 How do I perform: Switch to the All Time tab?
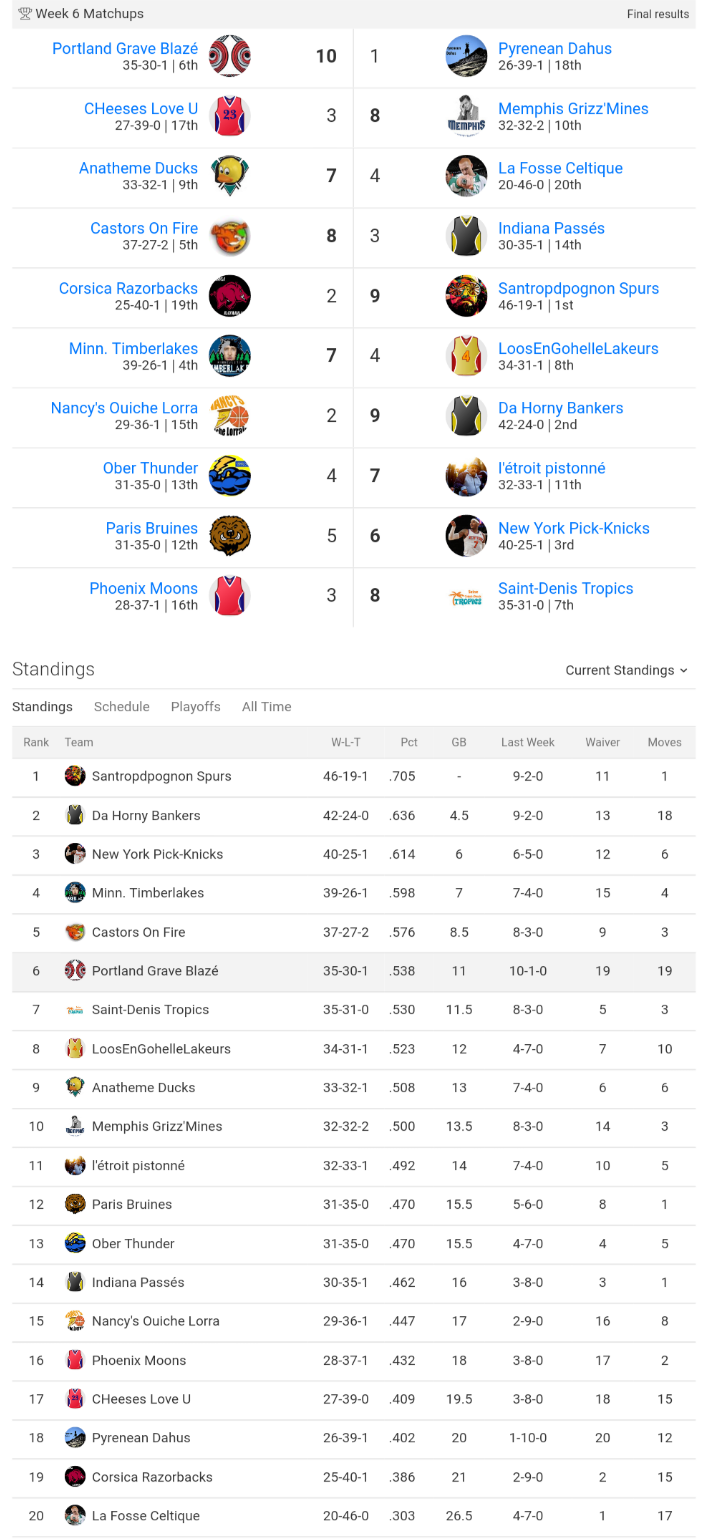tap(266, 706)
